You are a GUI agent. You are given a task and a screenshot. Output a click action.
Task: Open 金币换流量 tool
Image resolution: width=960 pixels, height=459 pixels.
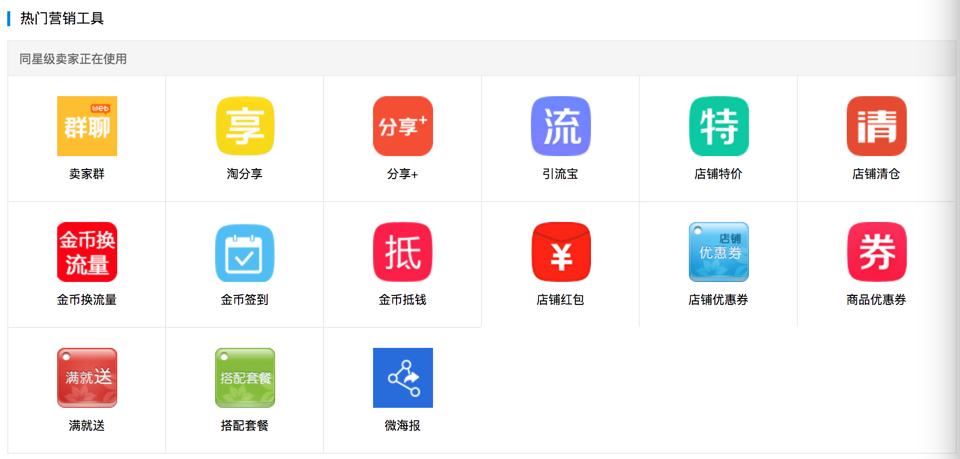point(87,253)
